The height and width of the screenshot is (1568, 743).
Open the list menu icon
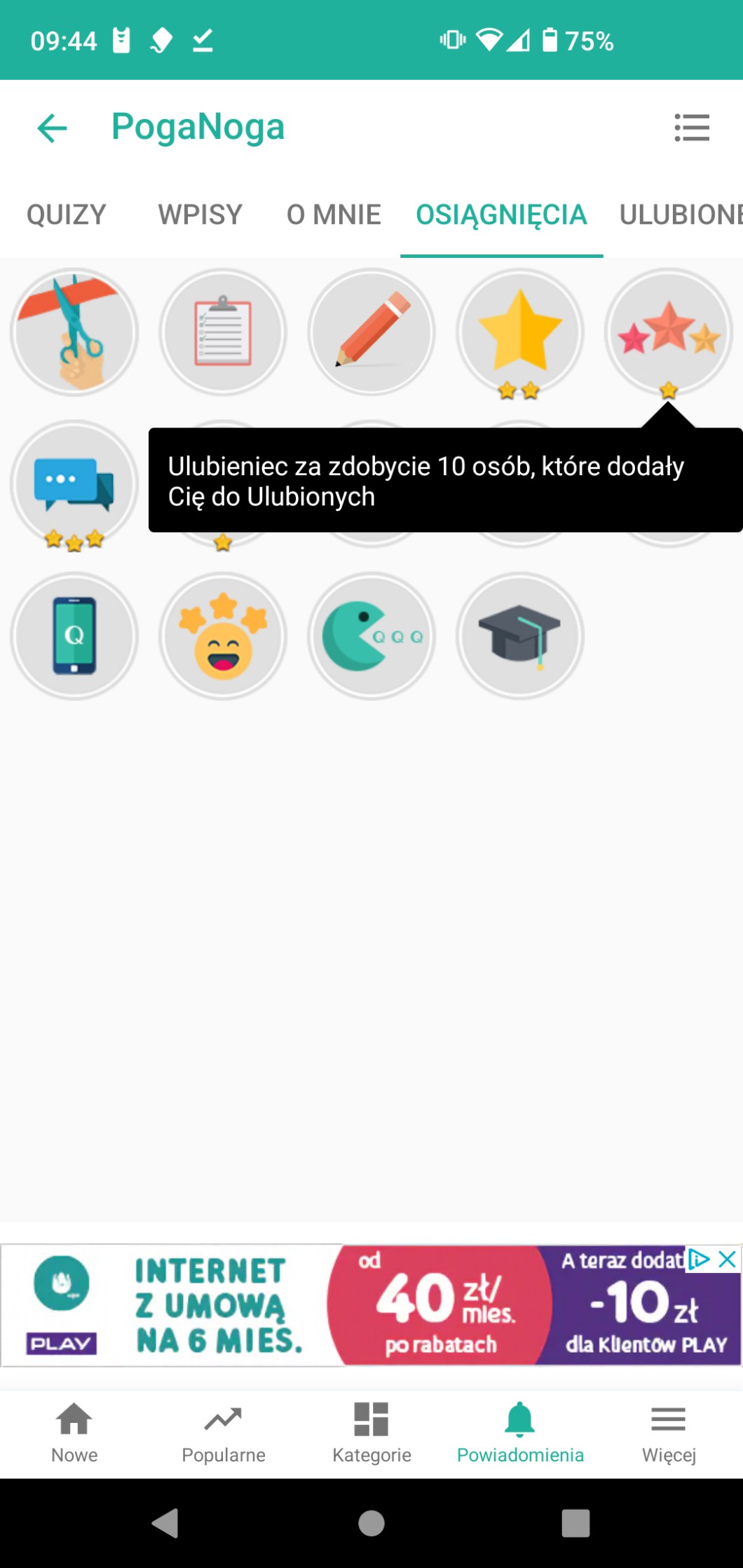691,128
